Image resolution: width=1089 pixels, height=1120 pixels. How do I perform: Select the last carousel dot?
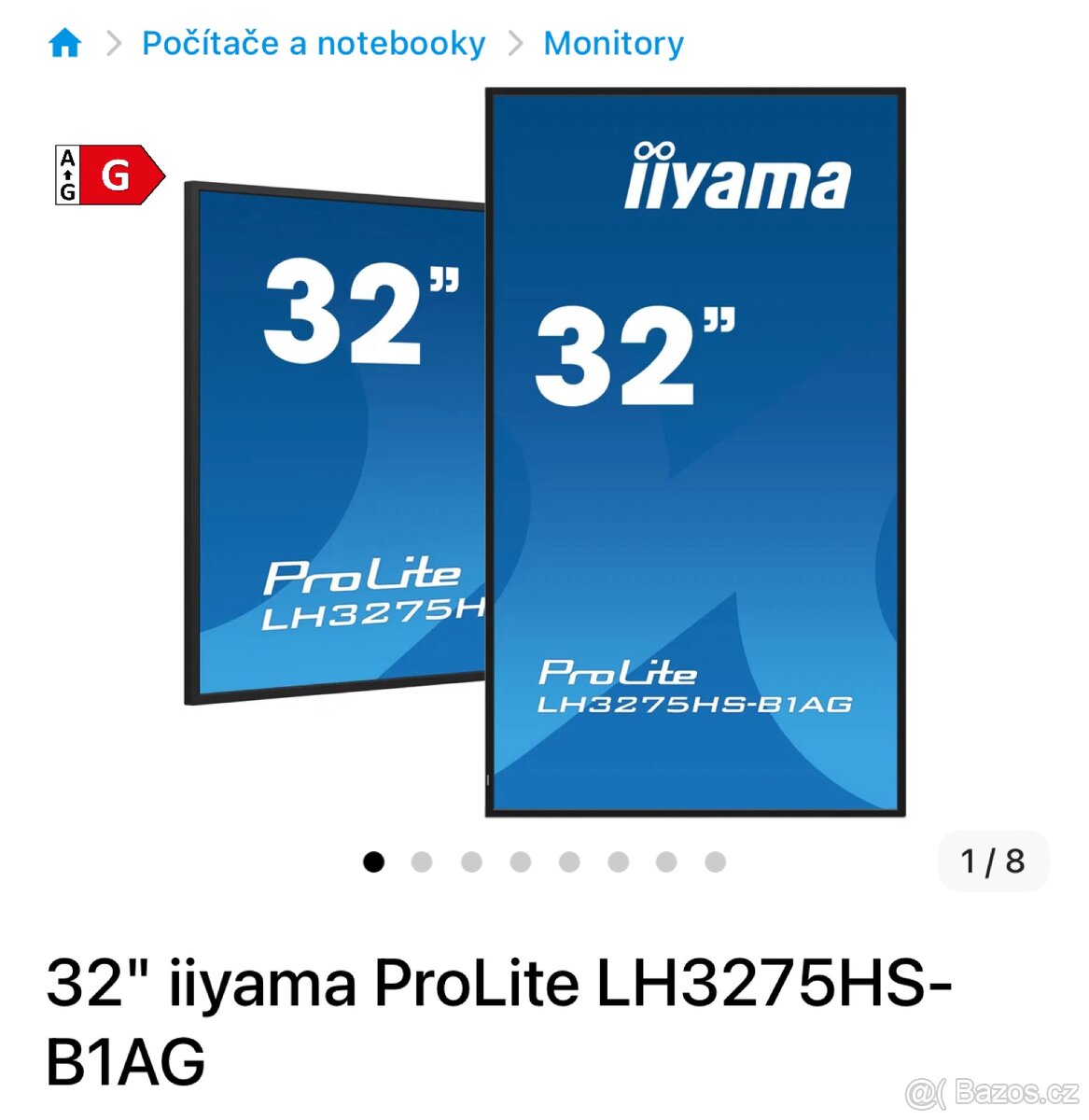[714, 861]
